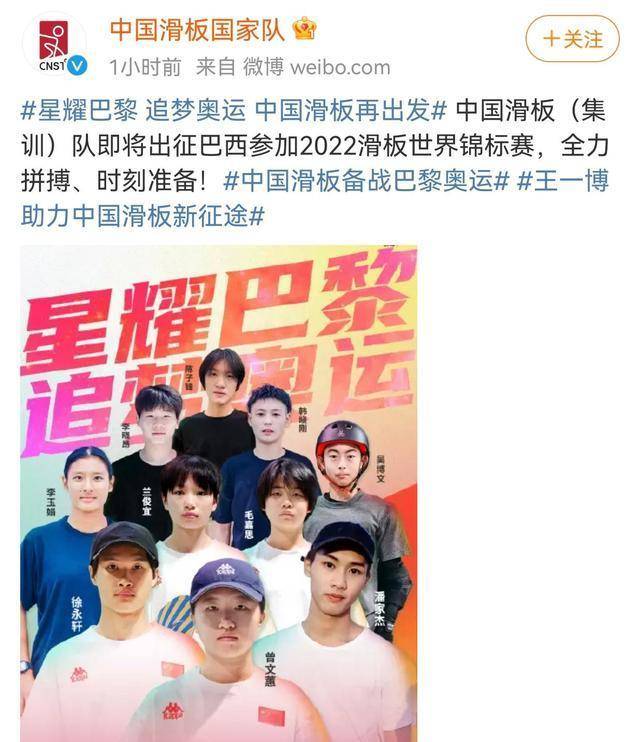Open the 中国滑板国家队 profile avatar
The width and height of the screenshot is (640, 742).
tap(53, 46)
